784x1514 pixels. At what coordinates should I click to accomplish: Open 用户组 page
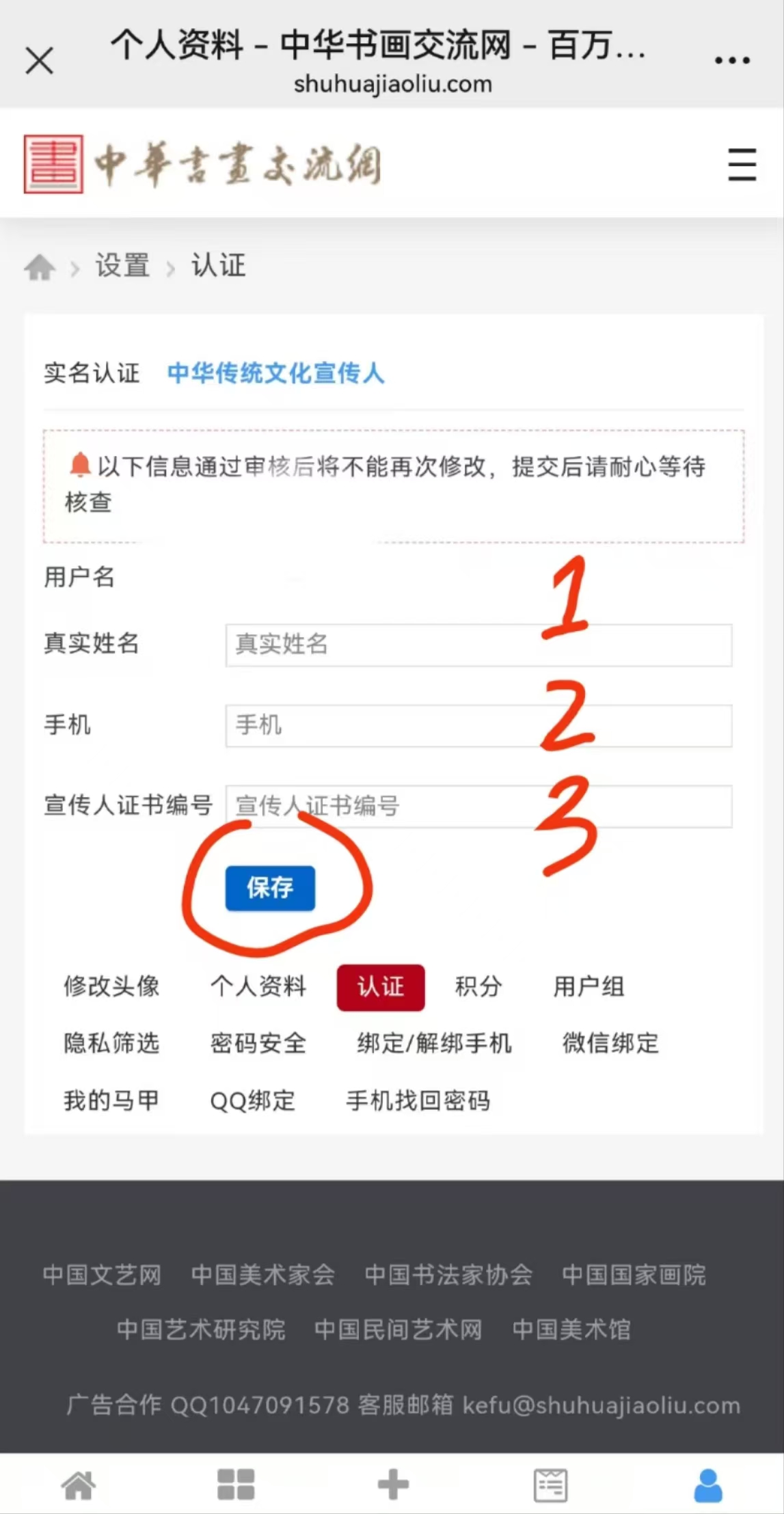(589, 986)
